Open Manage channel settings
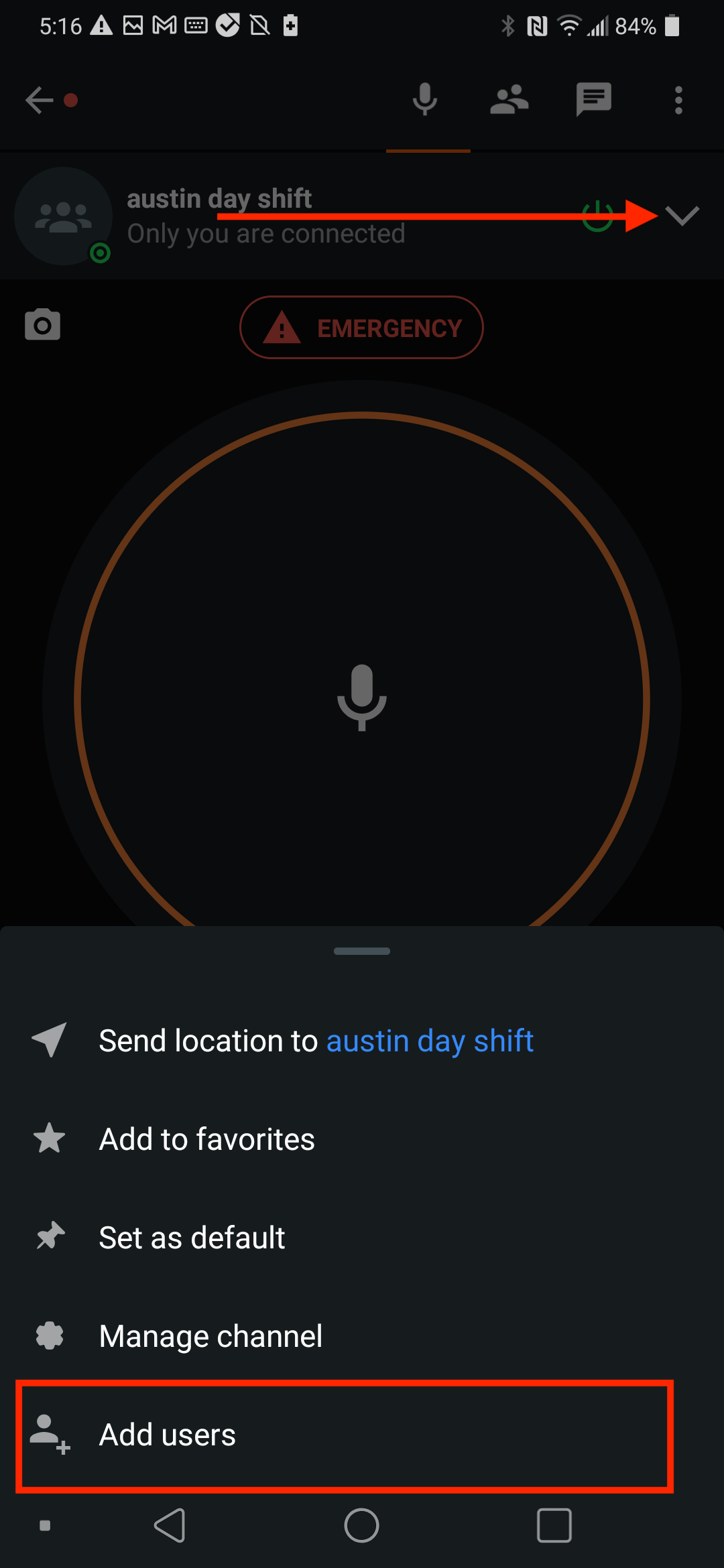724x1568 pixels. [x=210, y=1336]
